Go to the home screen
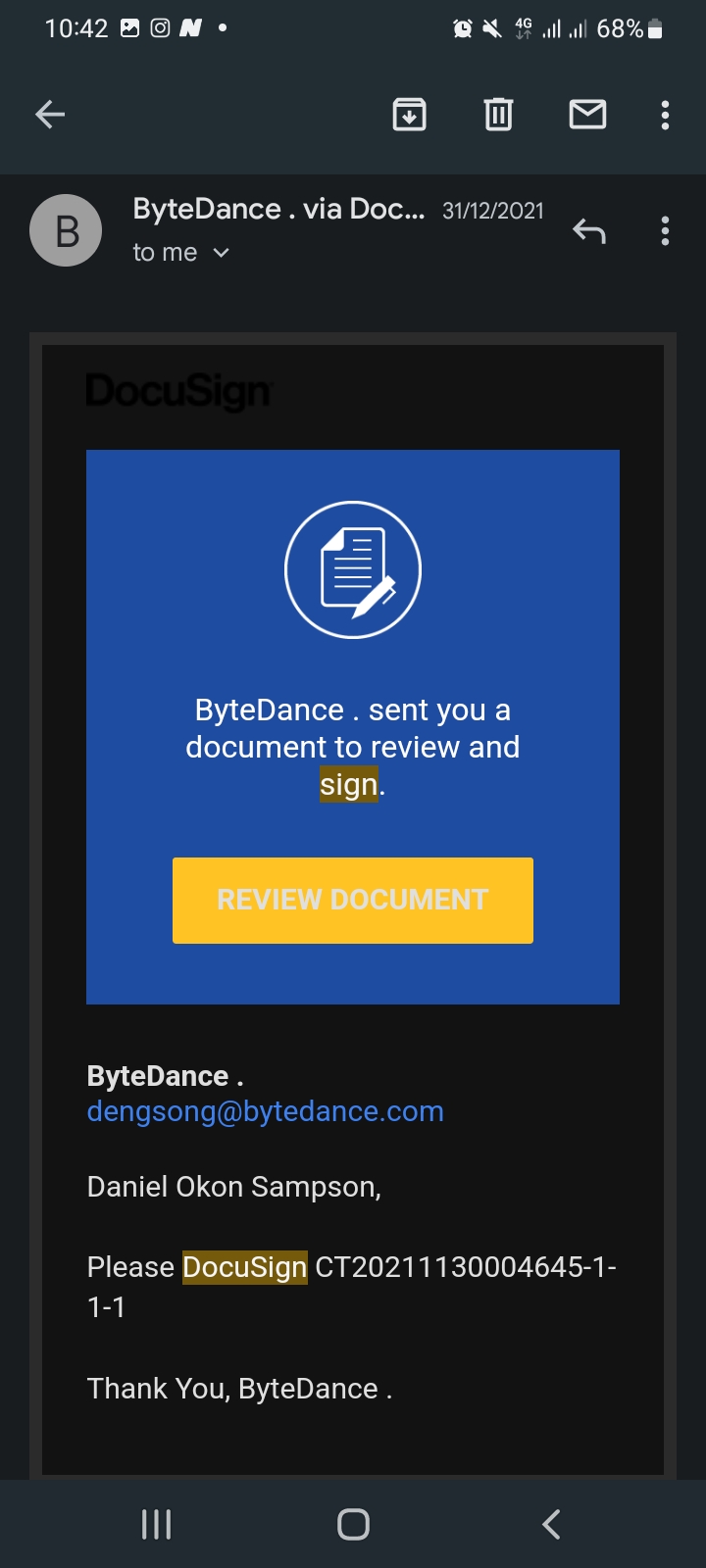This screenshot has width=706, height=1568. (353, 1524)
